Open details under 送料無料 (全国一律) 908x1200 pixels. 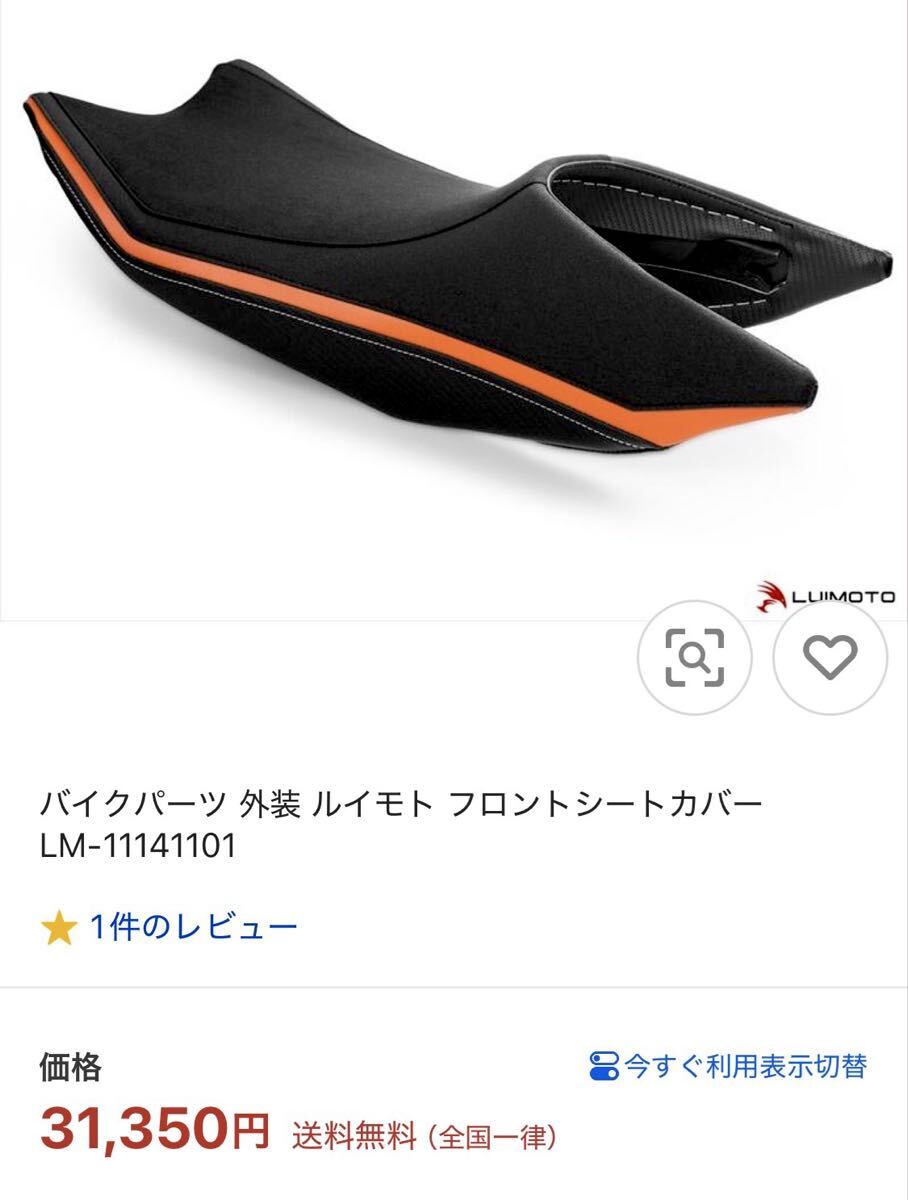tap(425, 1135)
